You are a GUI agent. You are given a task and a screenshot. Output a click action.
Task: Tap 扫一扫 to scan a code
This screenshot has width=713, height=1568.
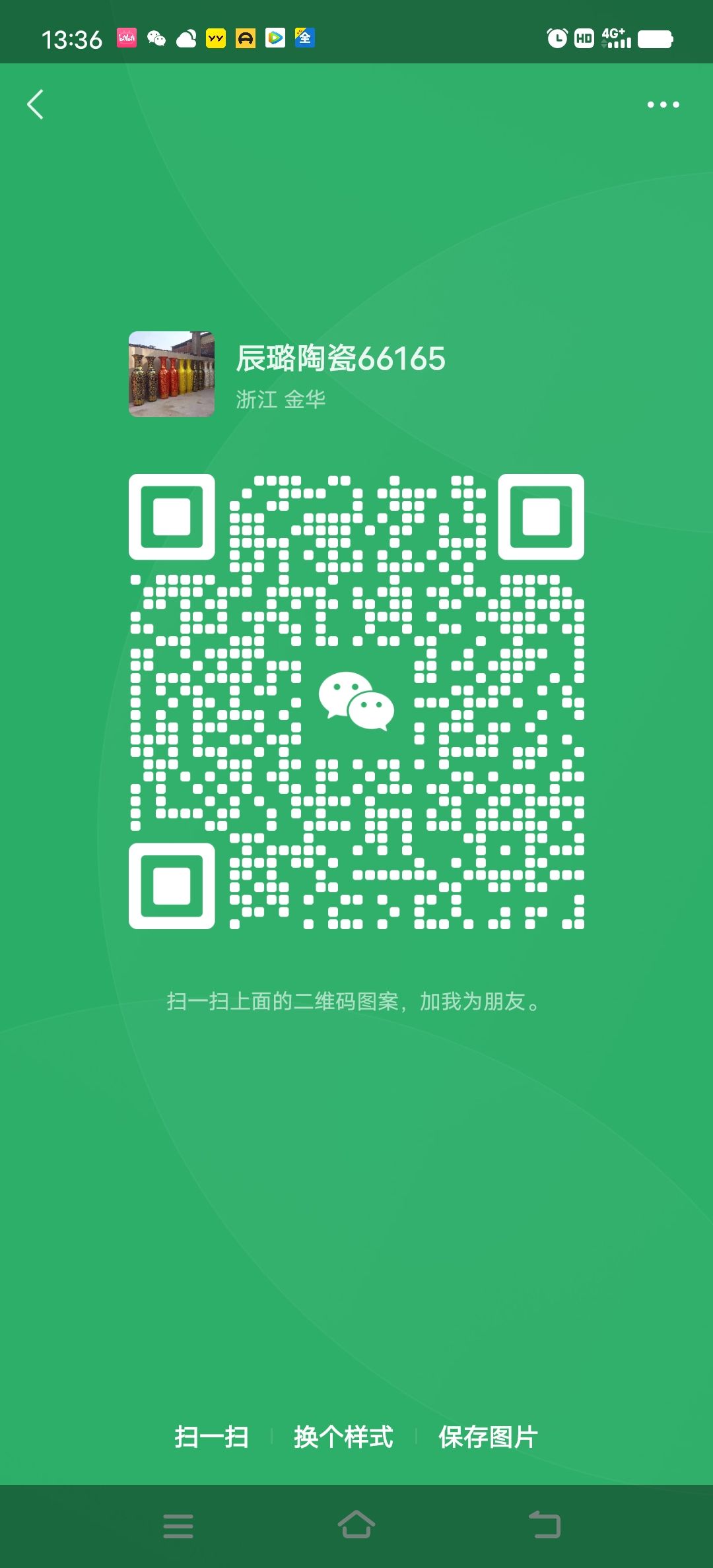(x=211, y=1437)
